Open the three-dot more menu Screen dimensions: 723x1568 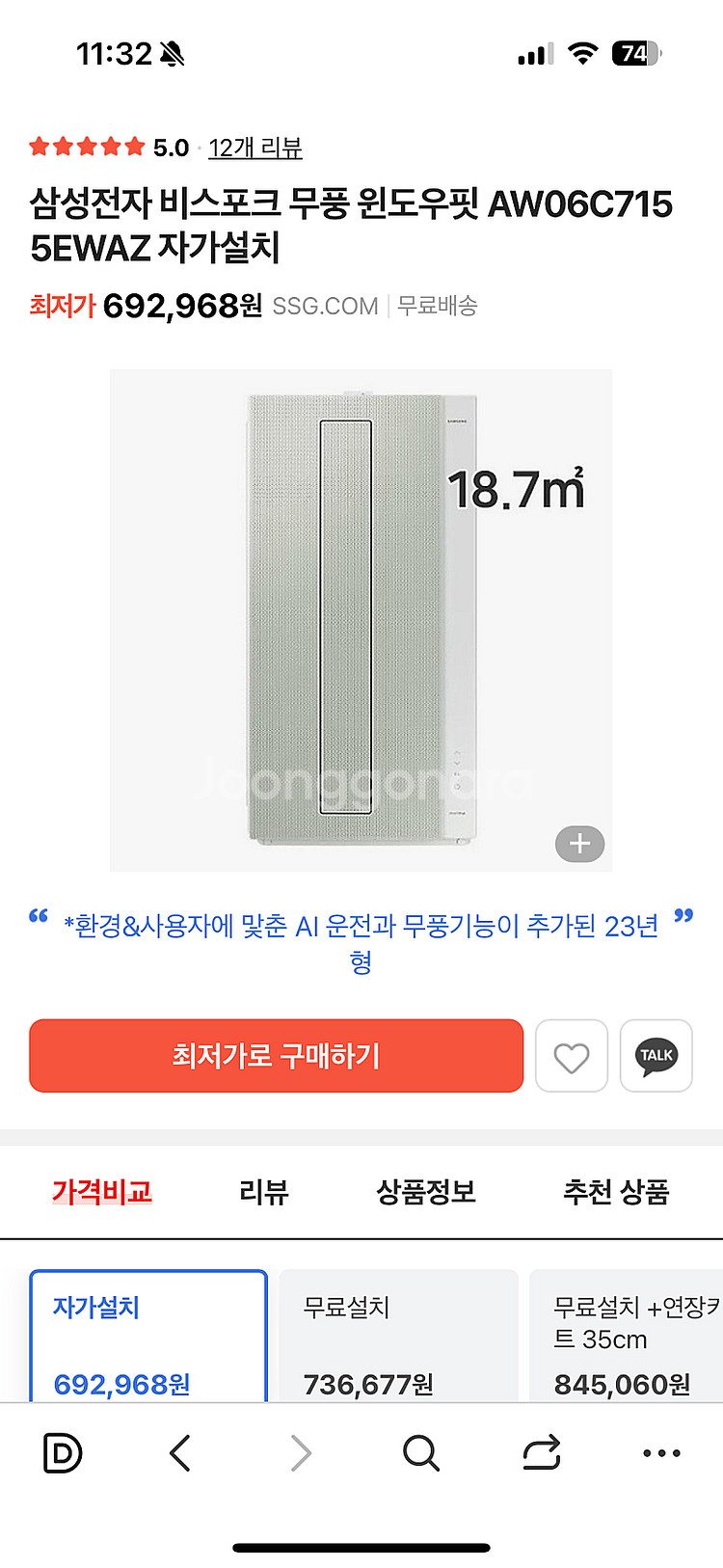(661, 1453)
